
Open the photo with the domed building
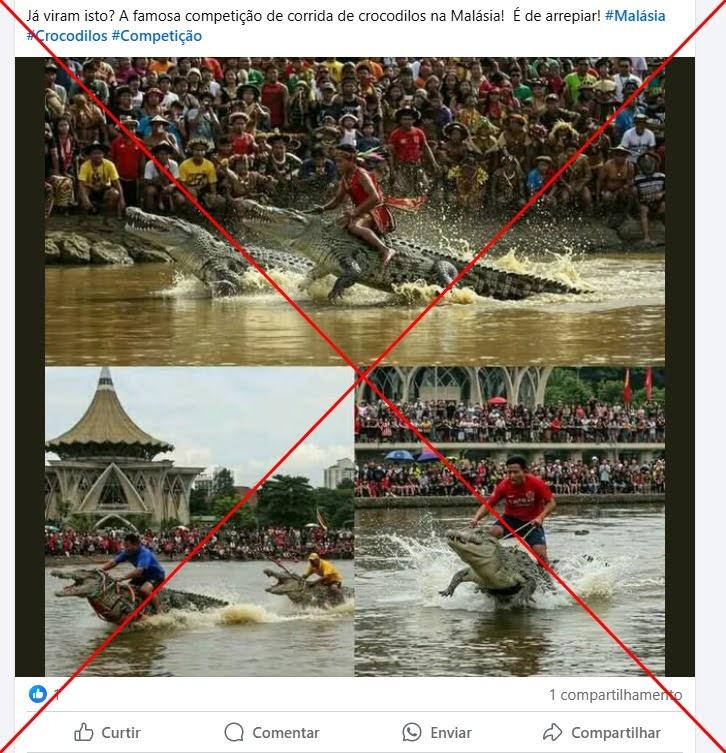point(199,520)
